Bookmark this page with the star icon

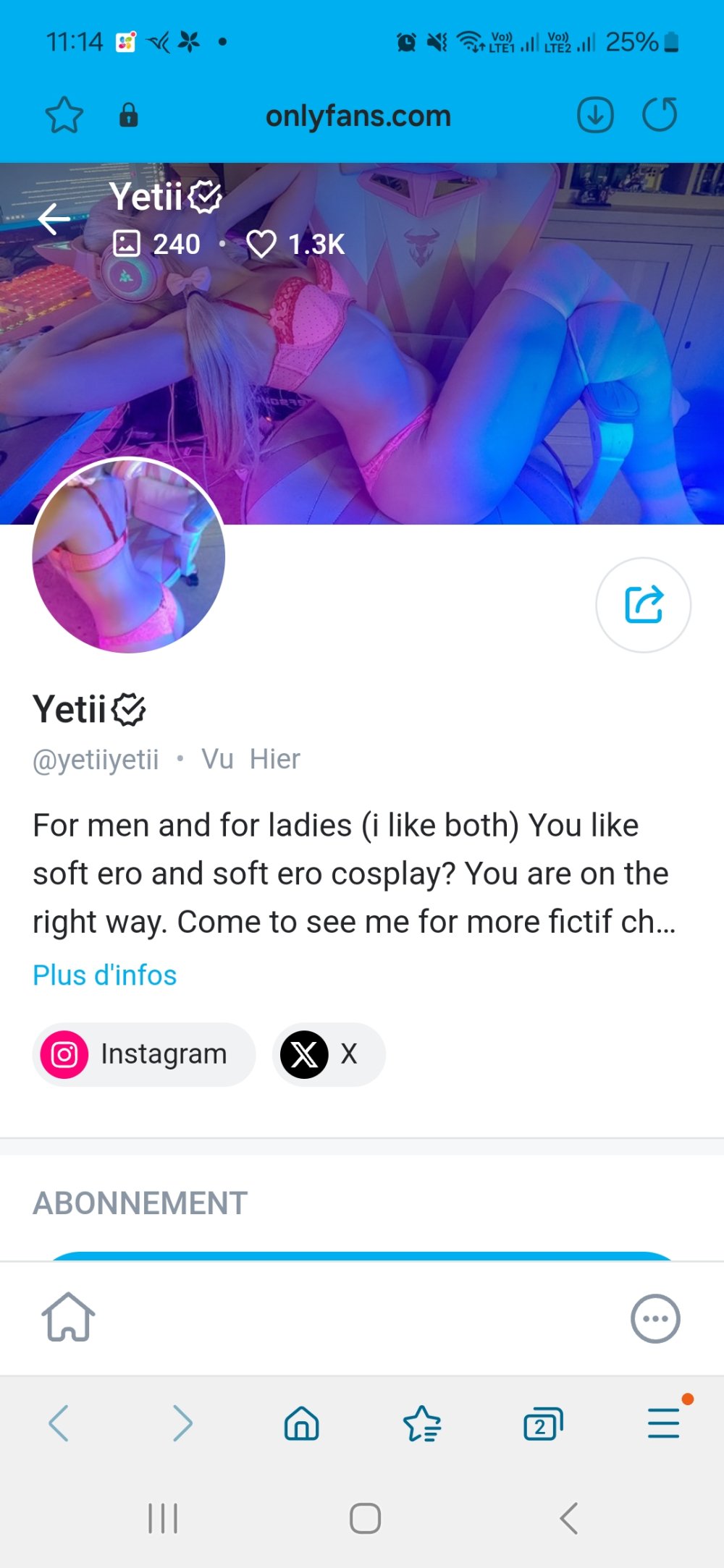[64, 115]
